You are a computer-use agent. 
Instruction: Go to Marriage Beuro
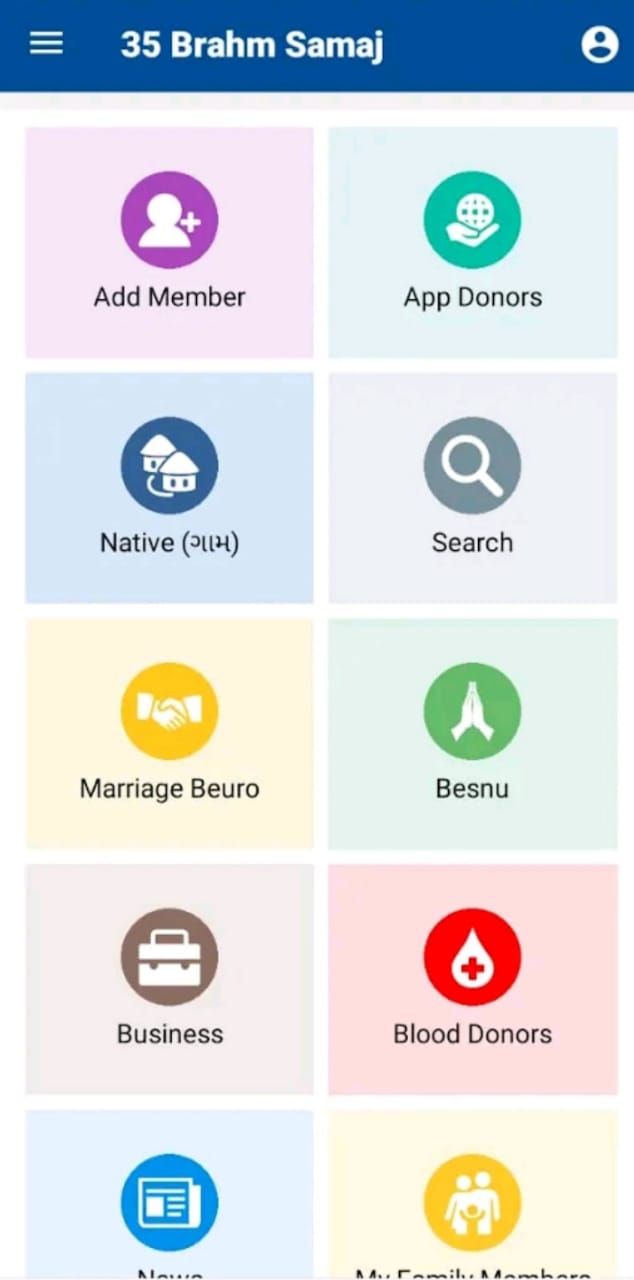[x=169, y=733]
